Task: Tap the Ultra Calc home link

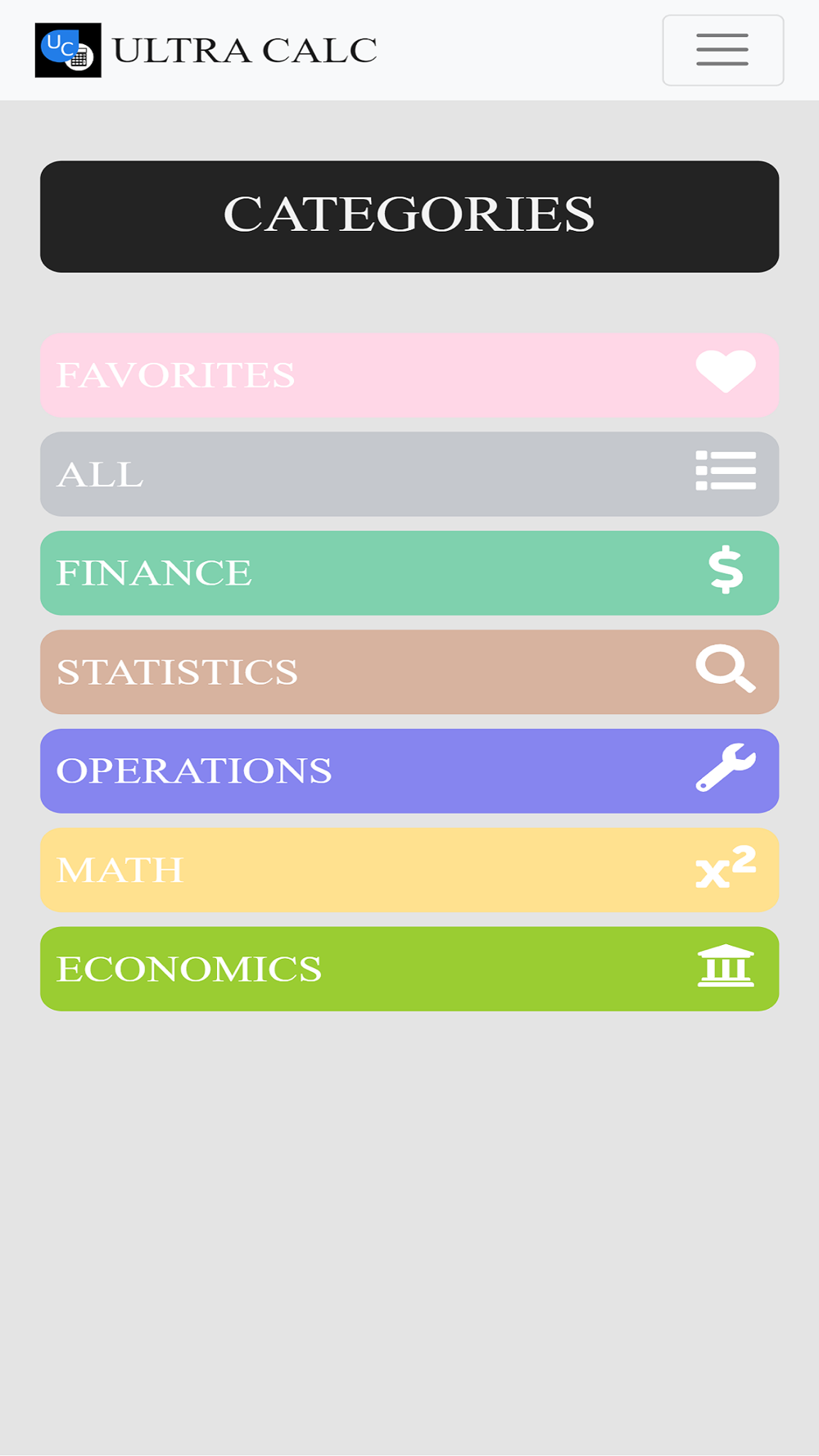Action: tap(206, 50)
